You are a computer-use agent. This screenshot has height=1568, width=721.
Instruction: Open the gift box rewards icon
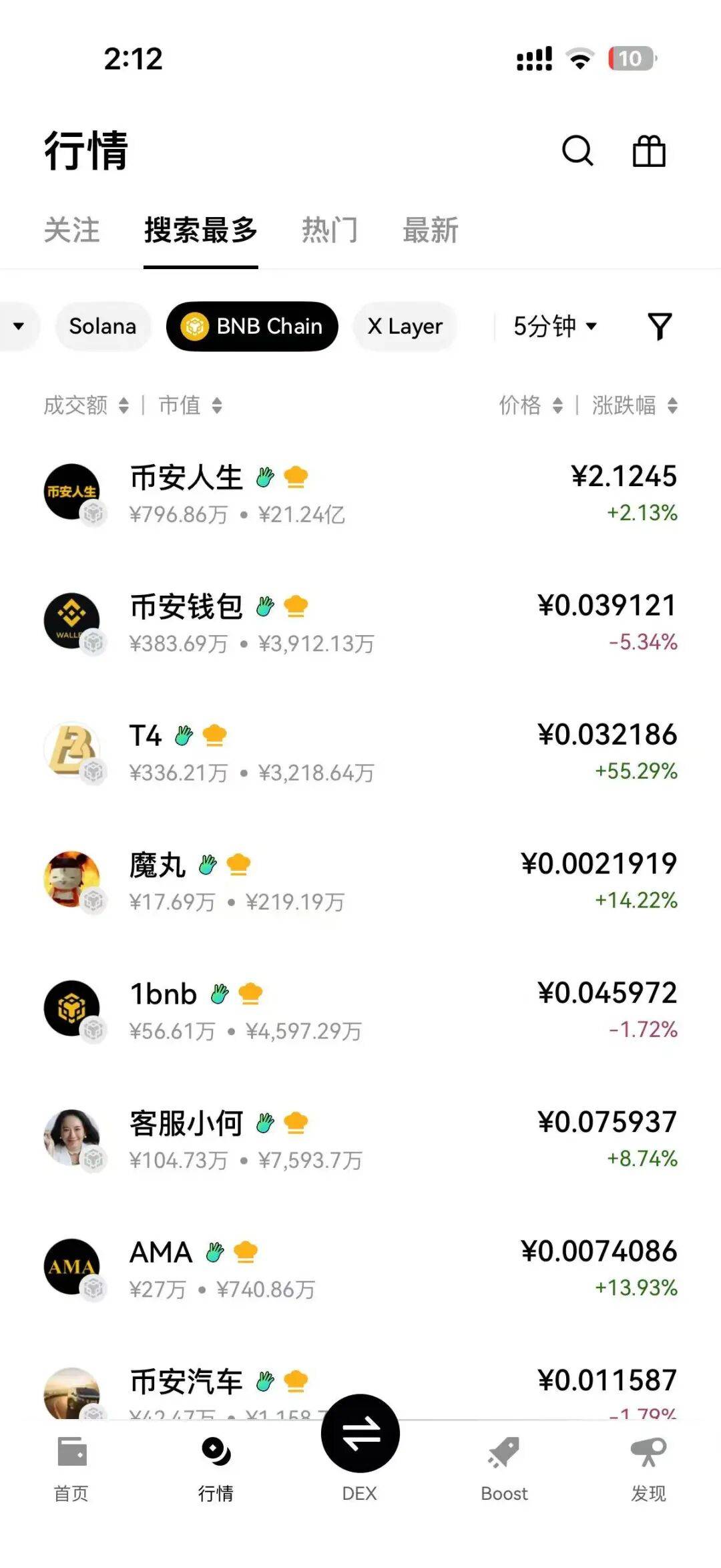click(x=649, y=151)
